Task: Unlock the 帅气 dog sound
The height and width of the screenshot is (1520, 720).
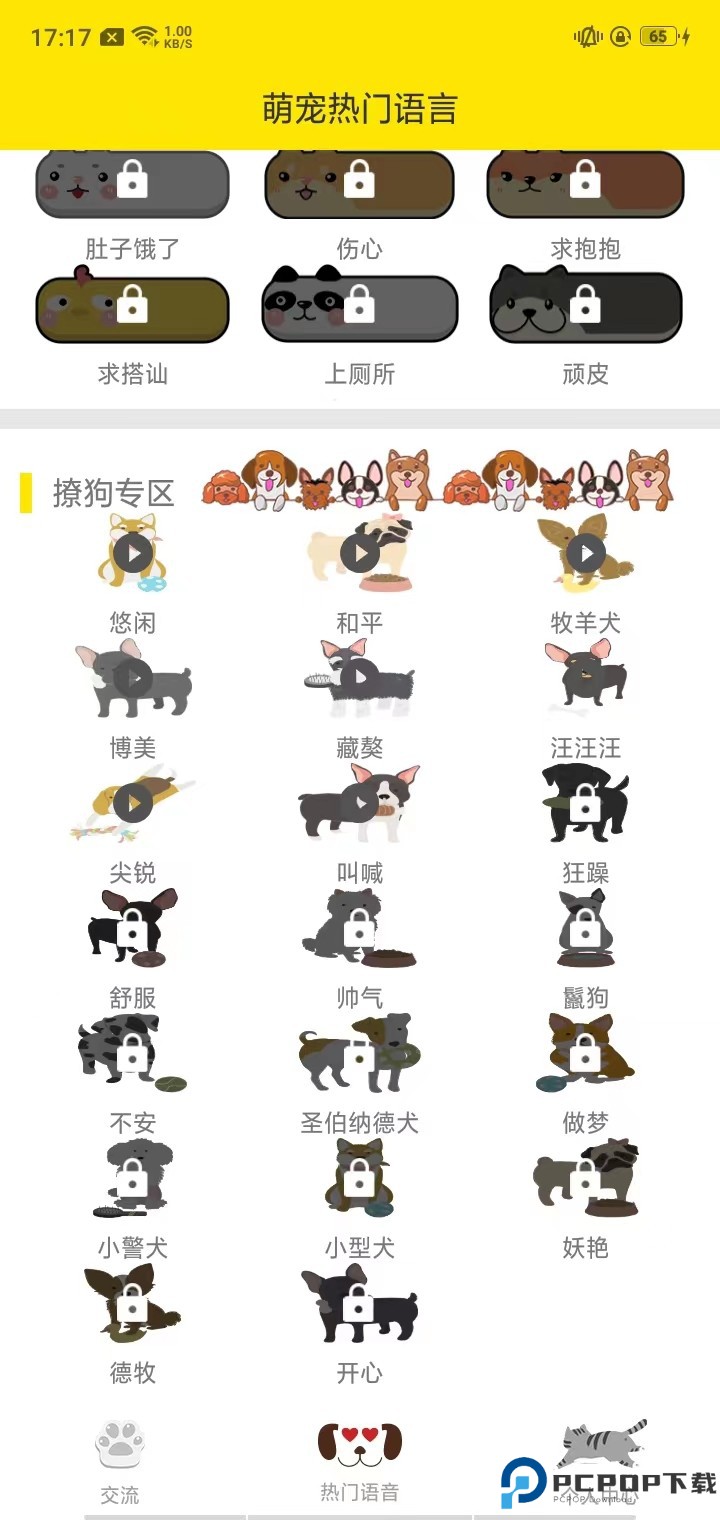Action: click(360, 928)
